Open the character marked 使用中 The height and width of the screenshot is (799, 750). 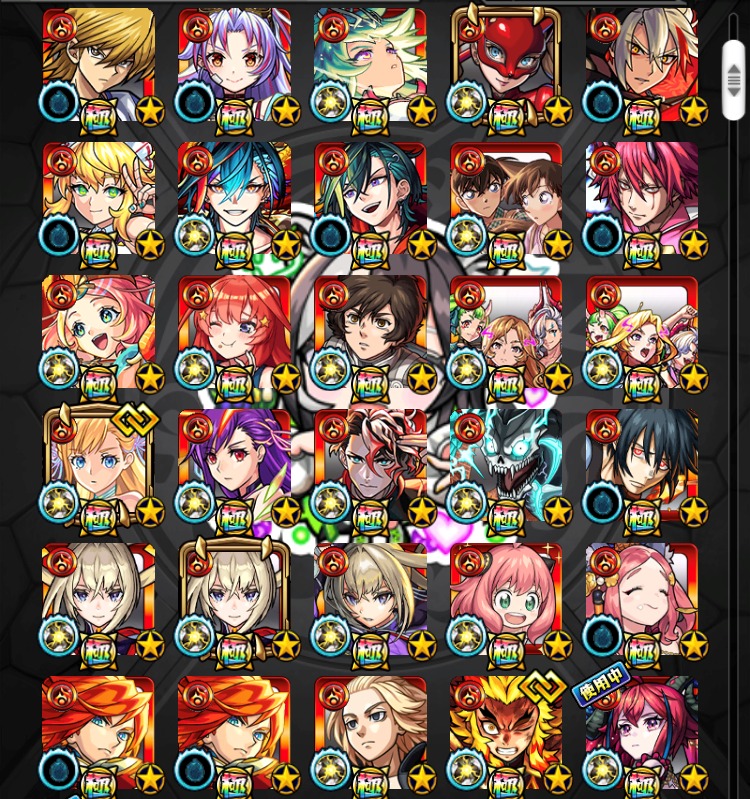click(641, 732)
